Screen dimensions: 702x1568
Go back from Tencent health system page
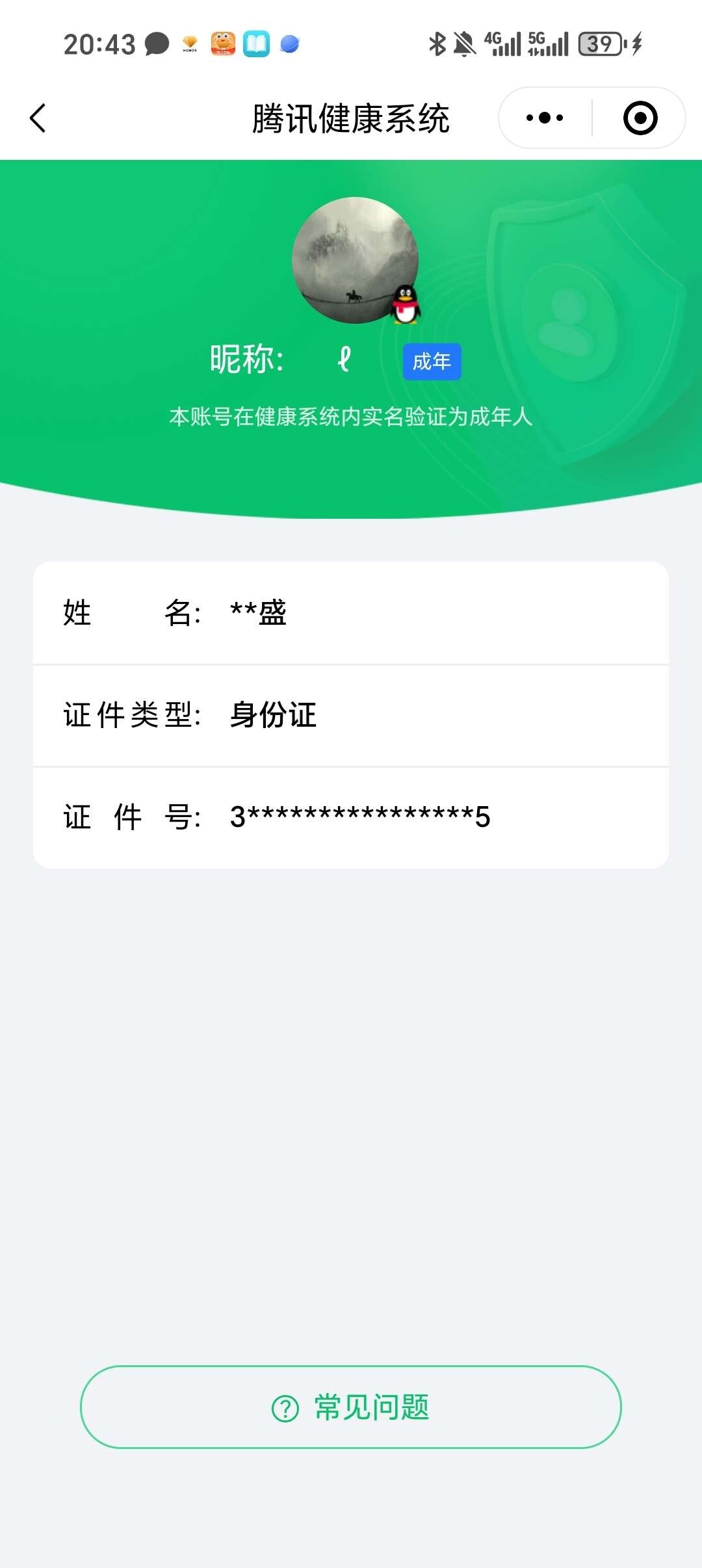pyautogui.click(x=38, y=118)
